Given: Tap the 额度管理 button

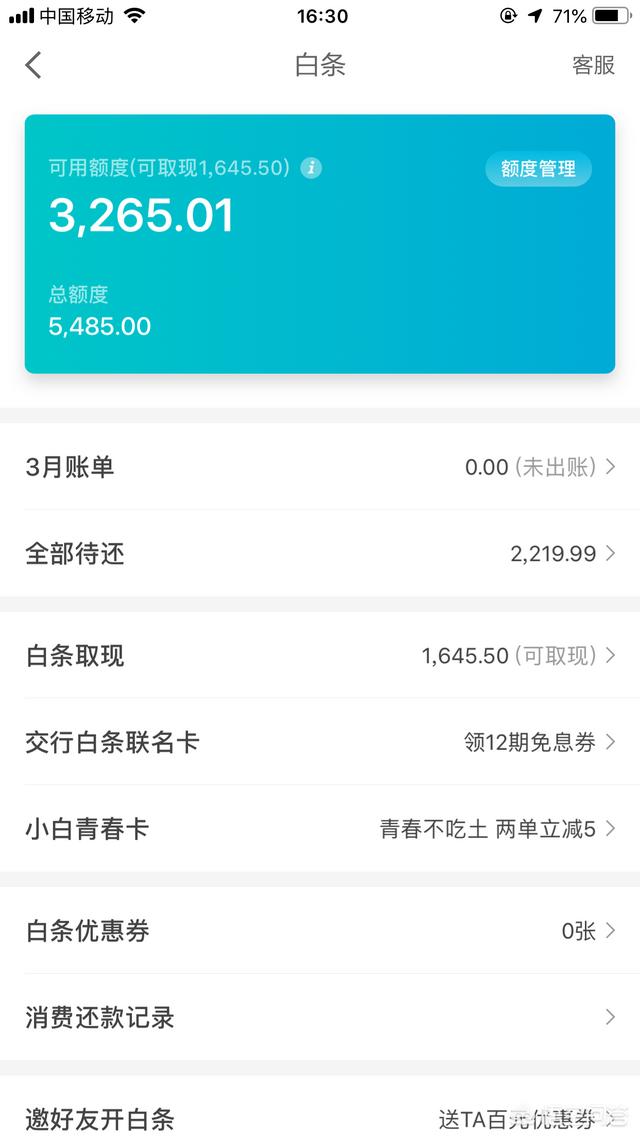Looking at the screenshot, I should click(538, 169).
